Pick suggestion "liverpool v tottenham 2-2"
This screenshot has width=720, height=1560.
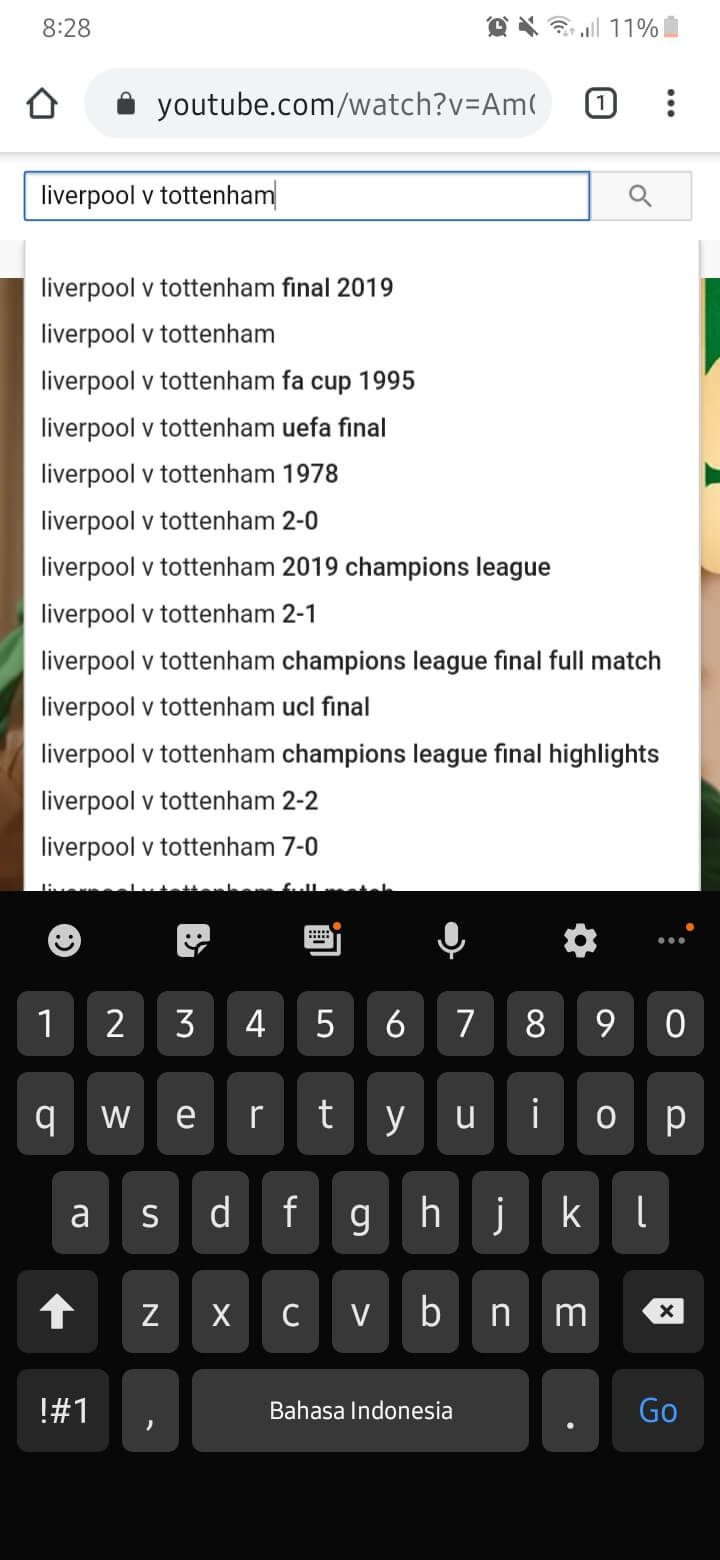[x=180, y=801]
